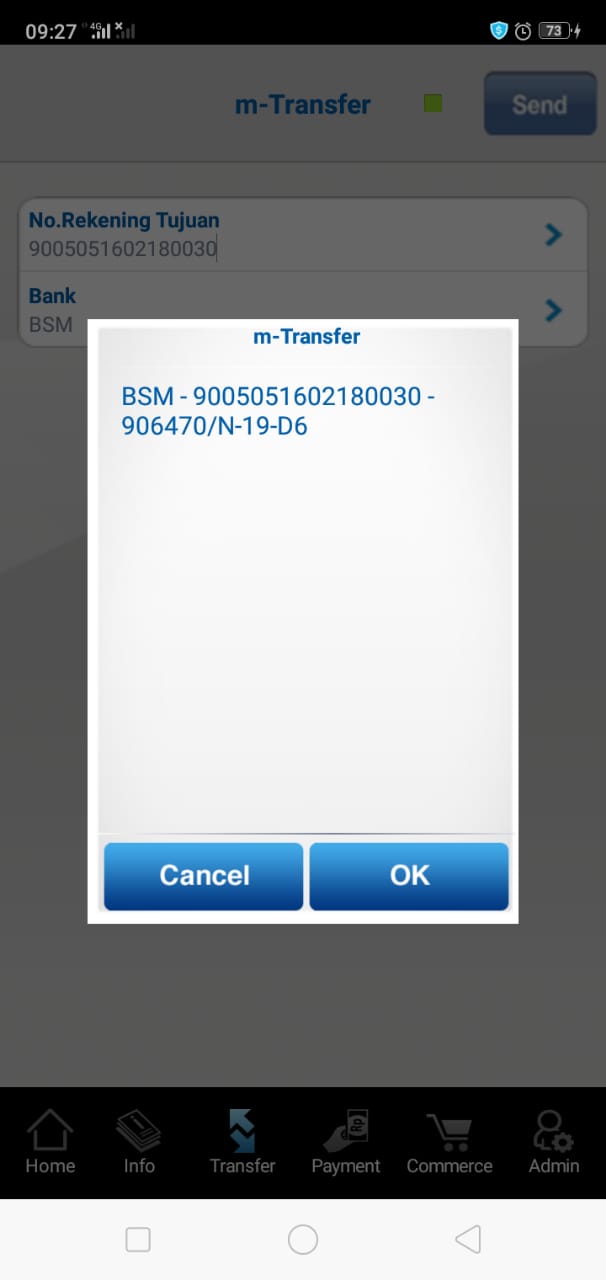606x1280 pixels.
Task: Tap the Send button
Action: click(540, 104)
